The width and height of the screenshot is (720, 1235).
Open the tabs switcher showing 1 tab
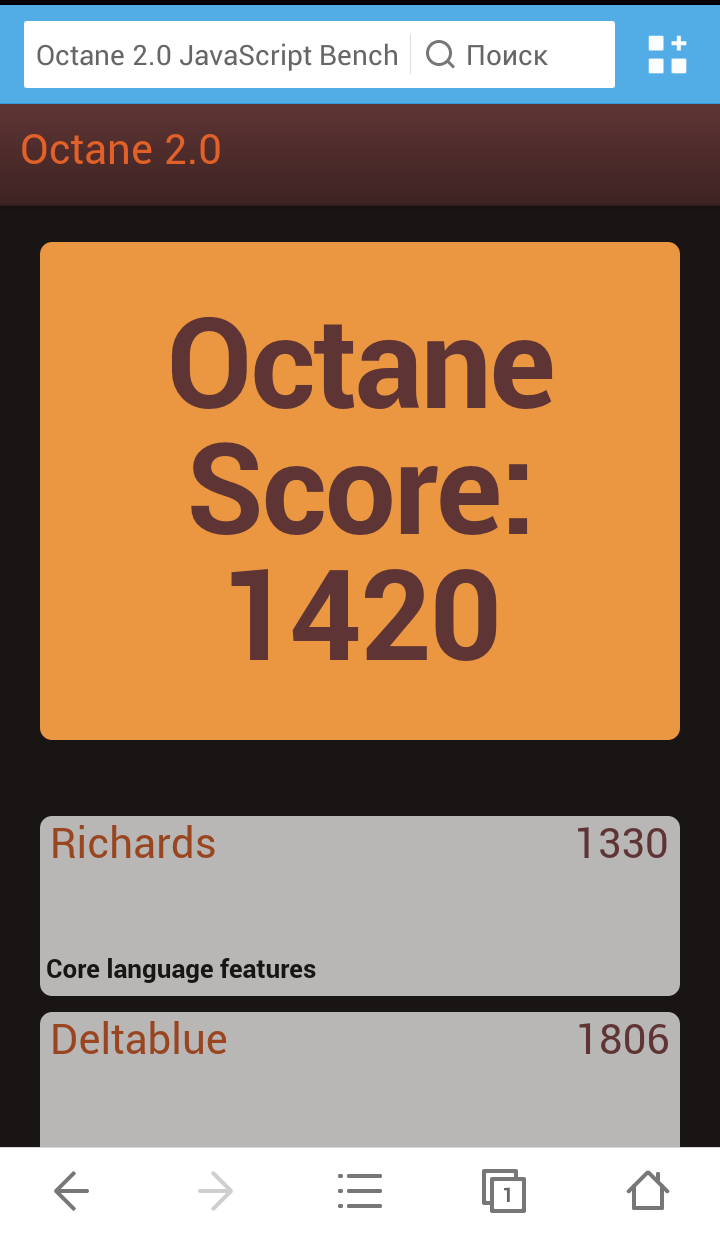[504, 1191]
